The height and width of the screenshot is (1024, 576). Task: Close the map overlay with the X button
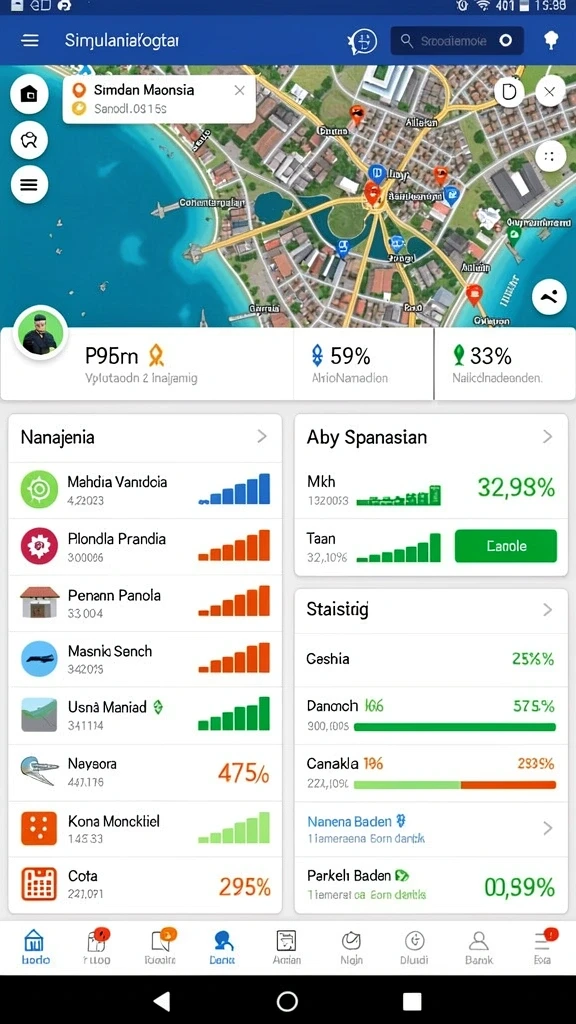click(550, 92)
